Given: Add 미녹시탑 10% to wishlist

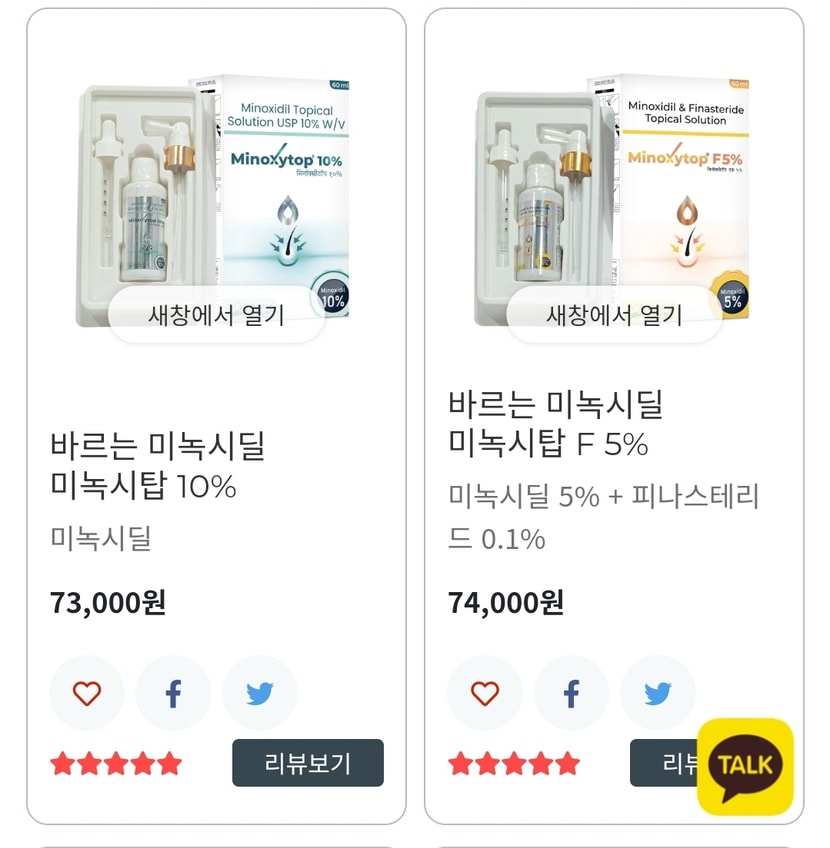Looking at the screenshot, I should pos(87,693).
